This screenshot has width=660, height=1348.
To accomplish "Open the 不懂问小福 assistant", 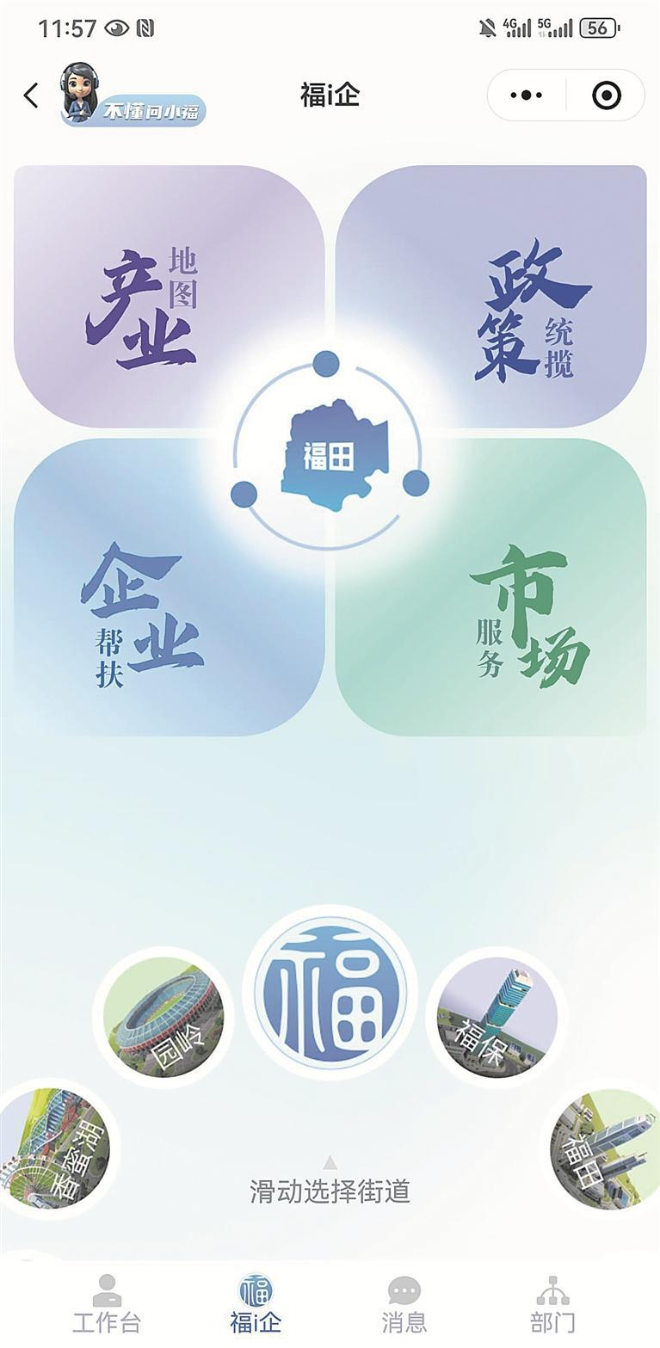I will point(132,97).
